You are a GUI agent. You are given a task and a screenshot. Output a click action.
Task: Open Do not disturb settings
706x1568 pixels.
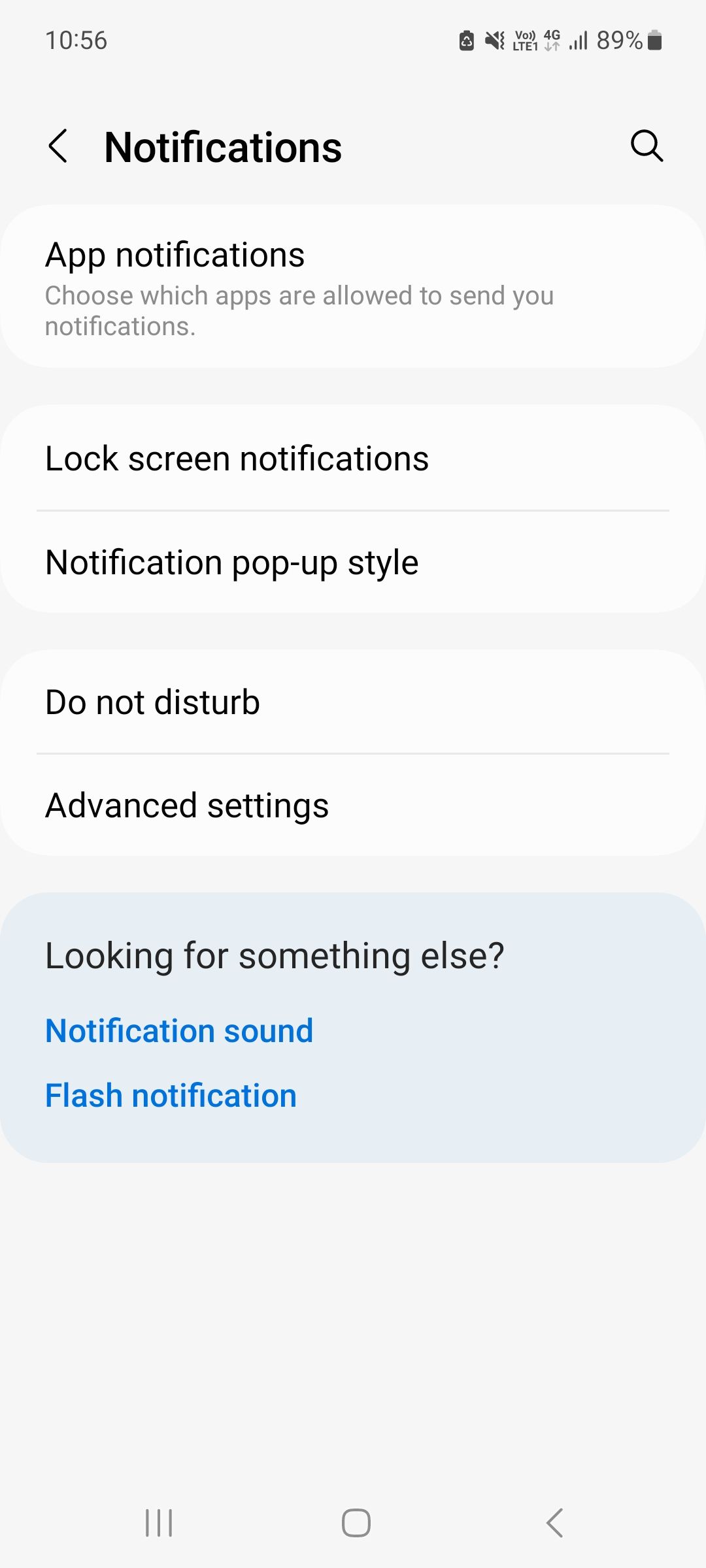353,701
